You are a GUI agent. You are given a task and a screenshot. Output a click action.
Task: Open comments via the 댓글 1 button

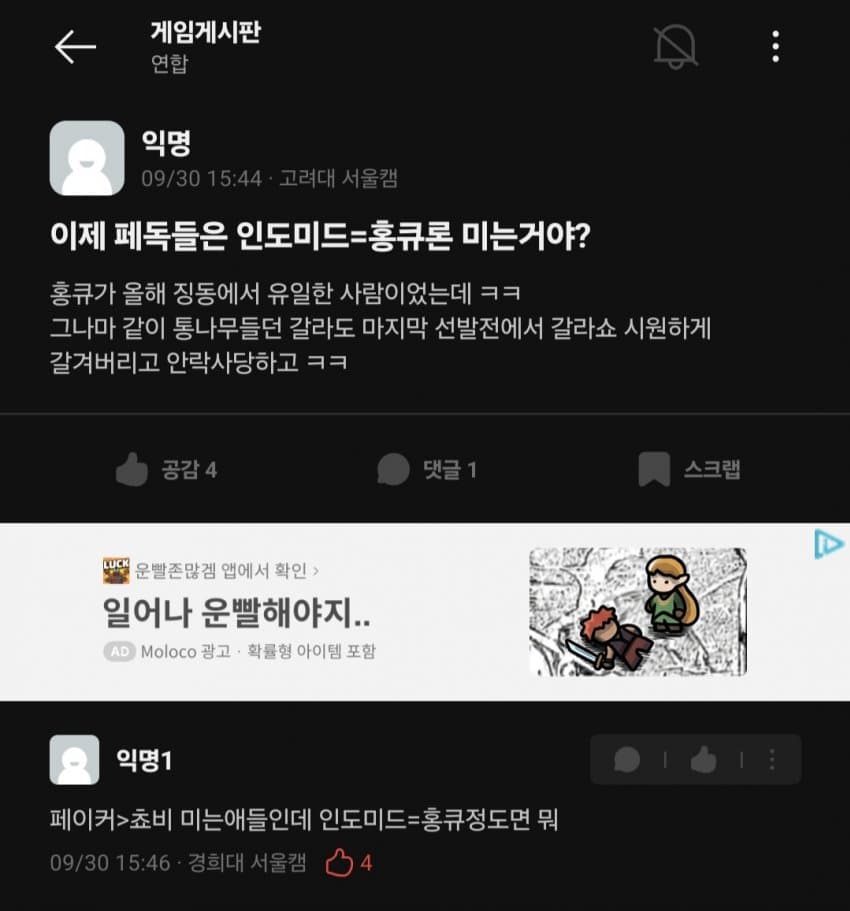427,469
